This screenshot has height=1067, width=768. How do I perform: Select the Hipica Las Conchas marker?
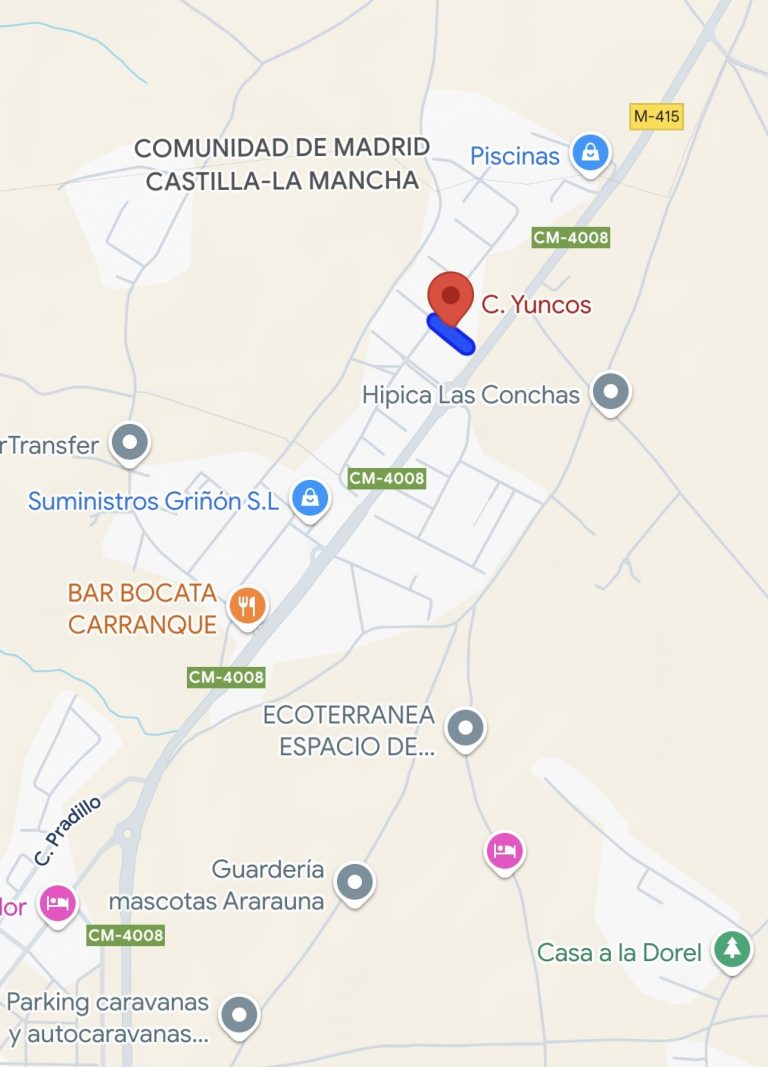point(610,393)
